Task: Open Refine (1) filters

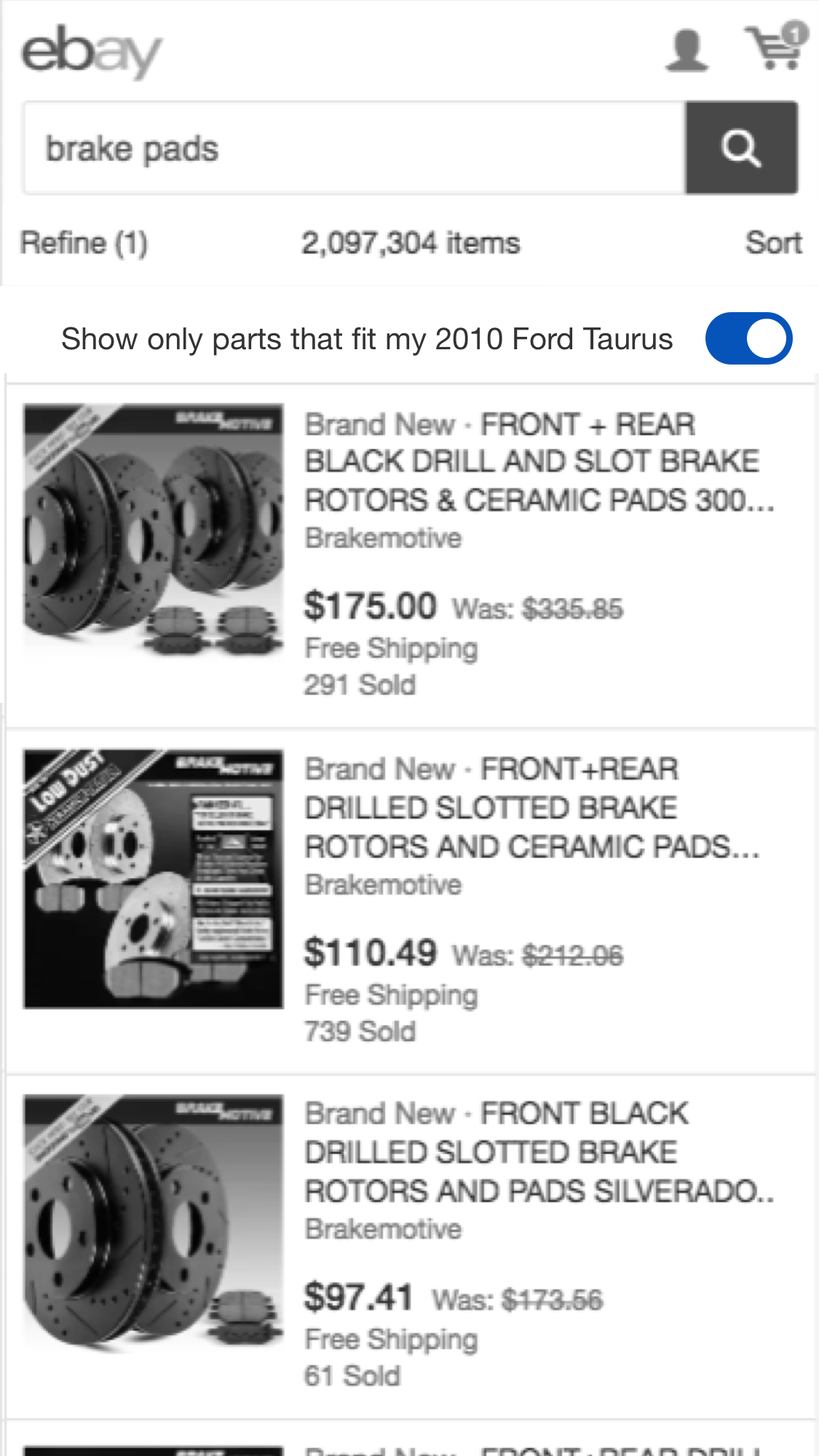Action: click(x=84, y=243)
